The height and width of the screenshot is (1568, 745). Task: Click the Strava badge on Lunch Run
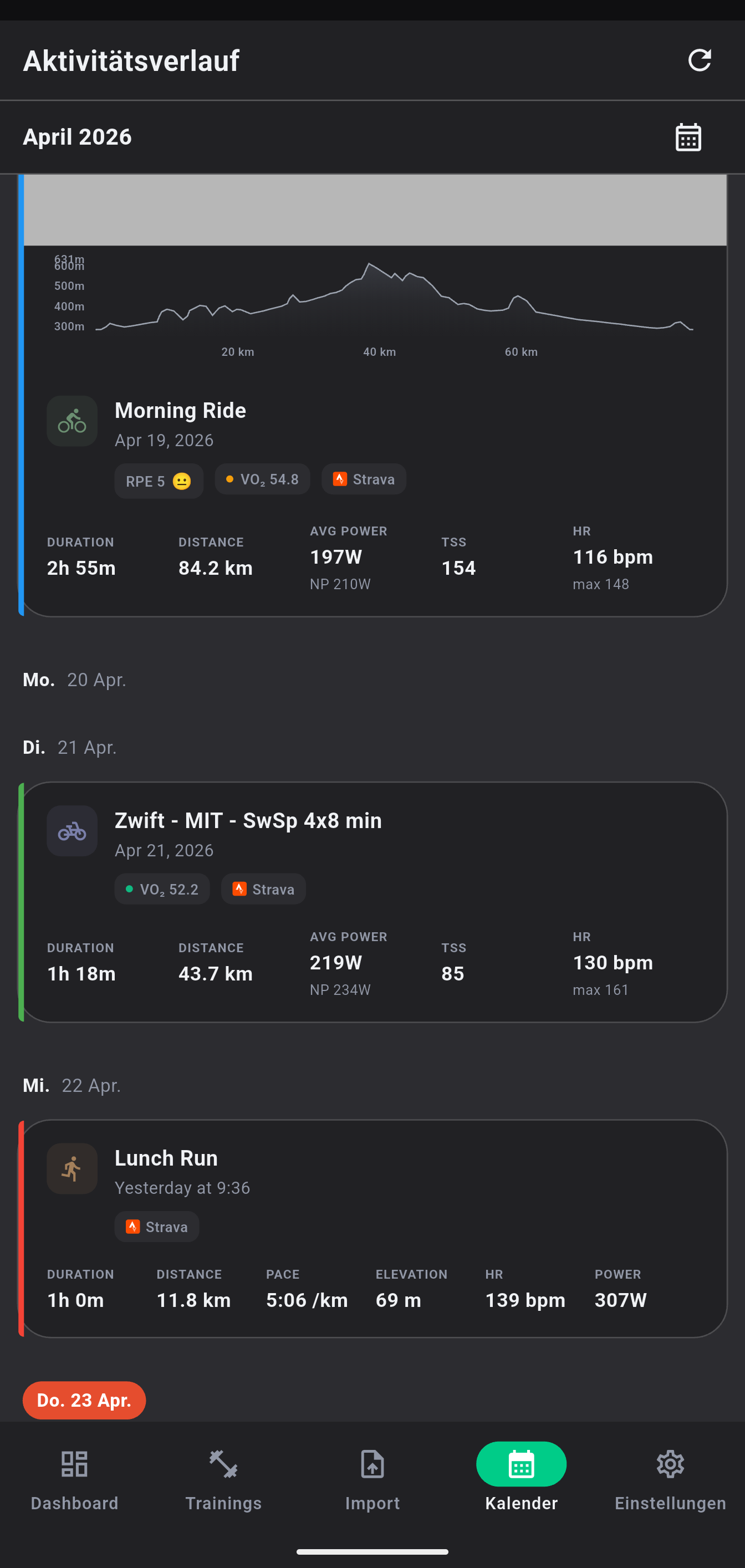[x=156, y=1227]
